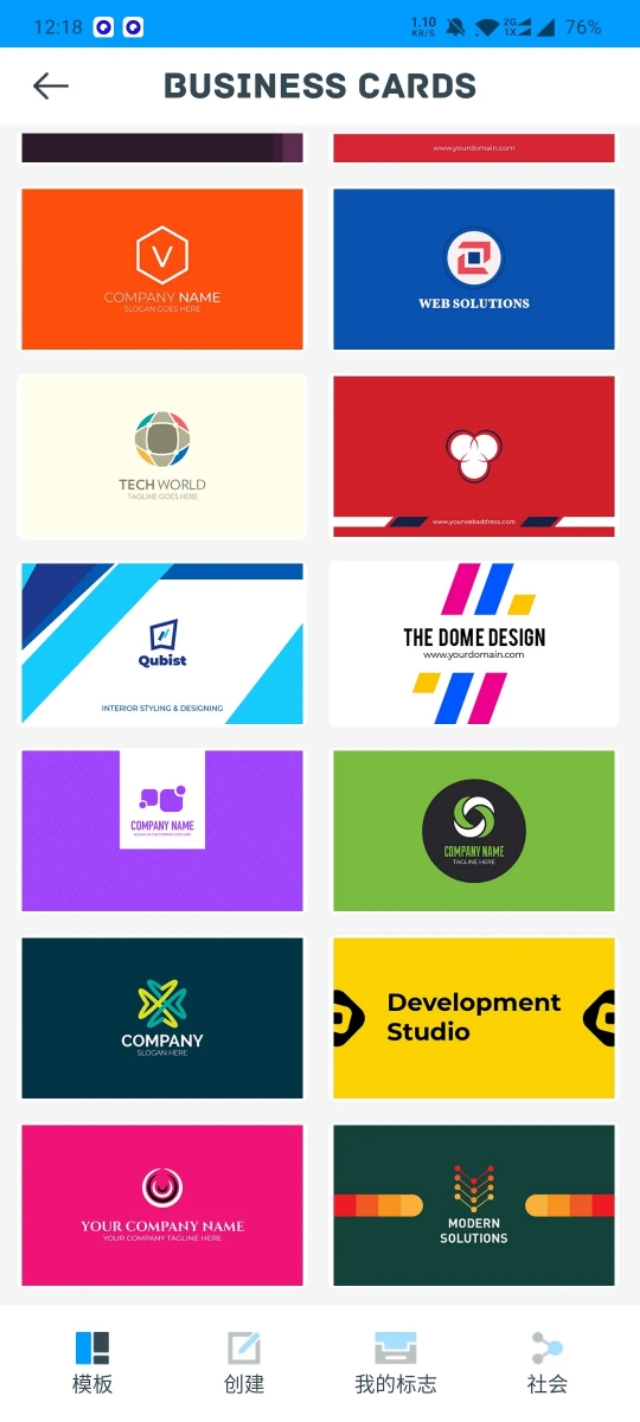This screenshot has height=1422, width=640.
Task: Open the green Company Name swirl card
Action: 474,831
